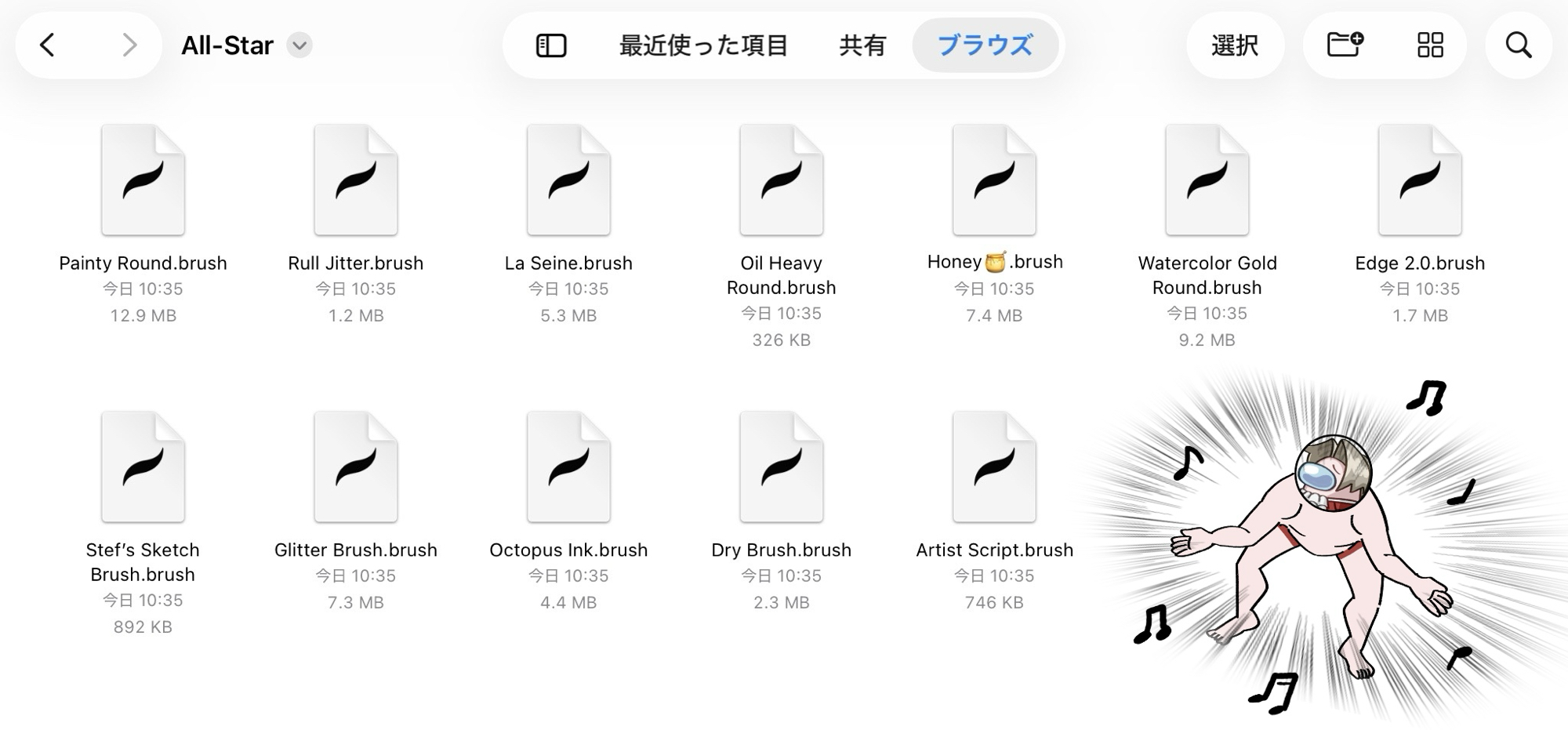Open Glitter Brush.brush file

(x=356, y=468)
